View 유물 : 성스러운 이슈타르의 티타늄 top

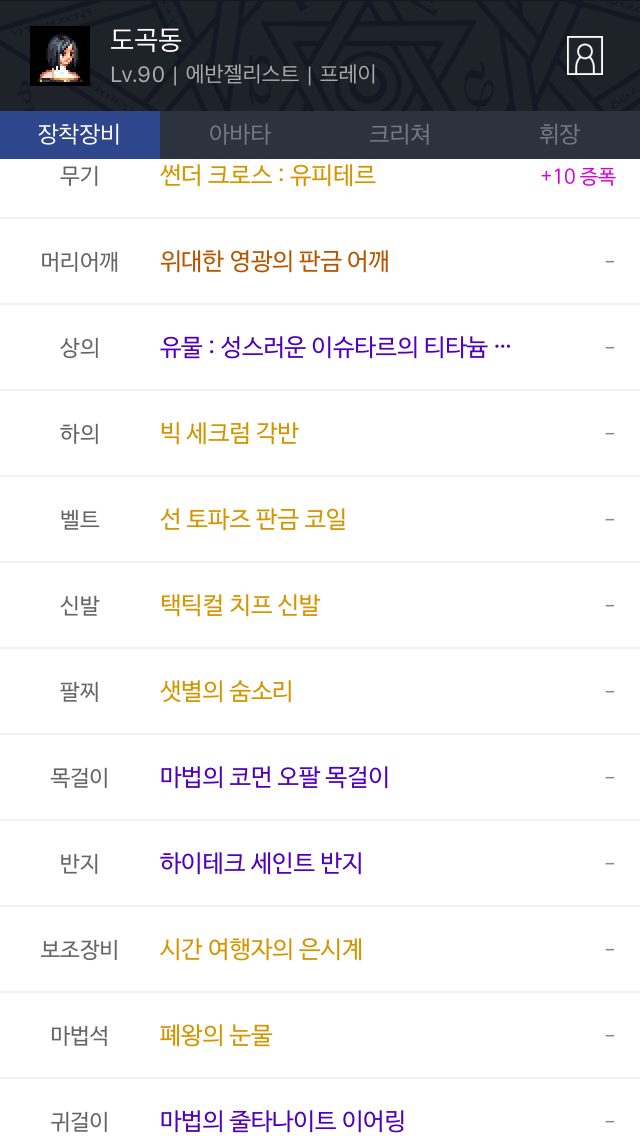coord(336,347)
